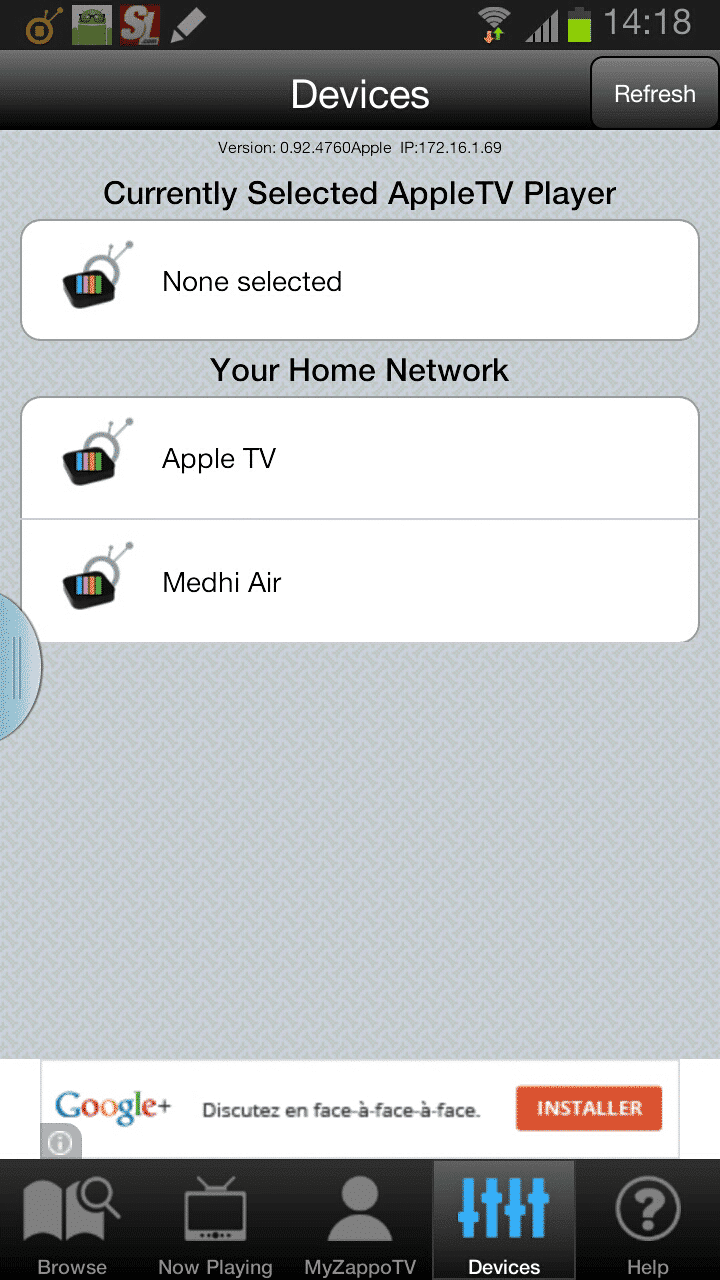The image size is (720, 1280).
Task: Tap the Refresh button
Action: 654,94
